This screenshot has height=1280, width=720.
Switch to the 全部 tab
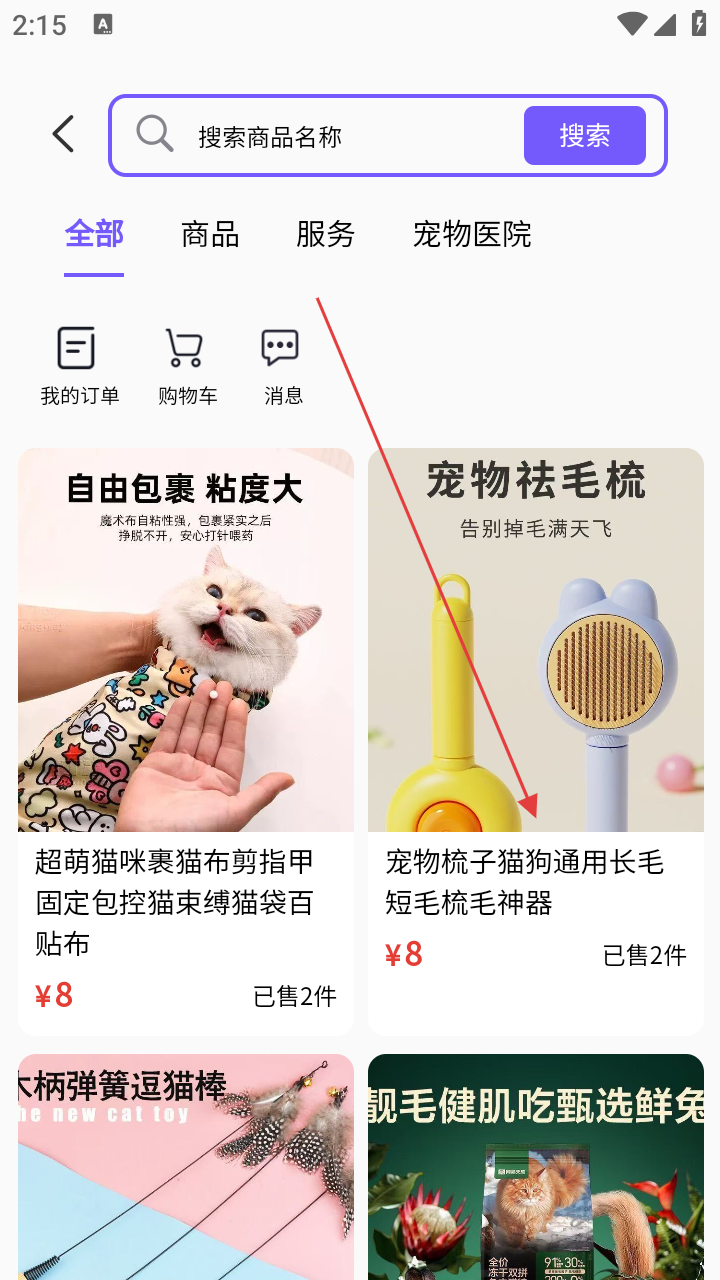pyautogui.click(x=94, y=234)
